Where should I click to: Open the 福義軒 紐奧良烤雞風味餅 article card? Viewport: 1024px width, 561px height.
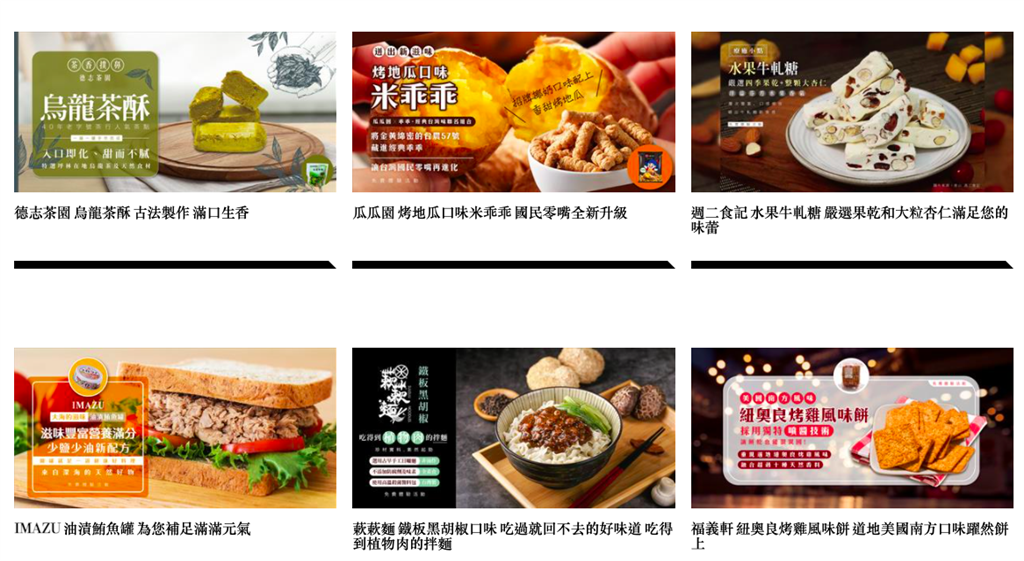(851, 428)
